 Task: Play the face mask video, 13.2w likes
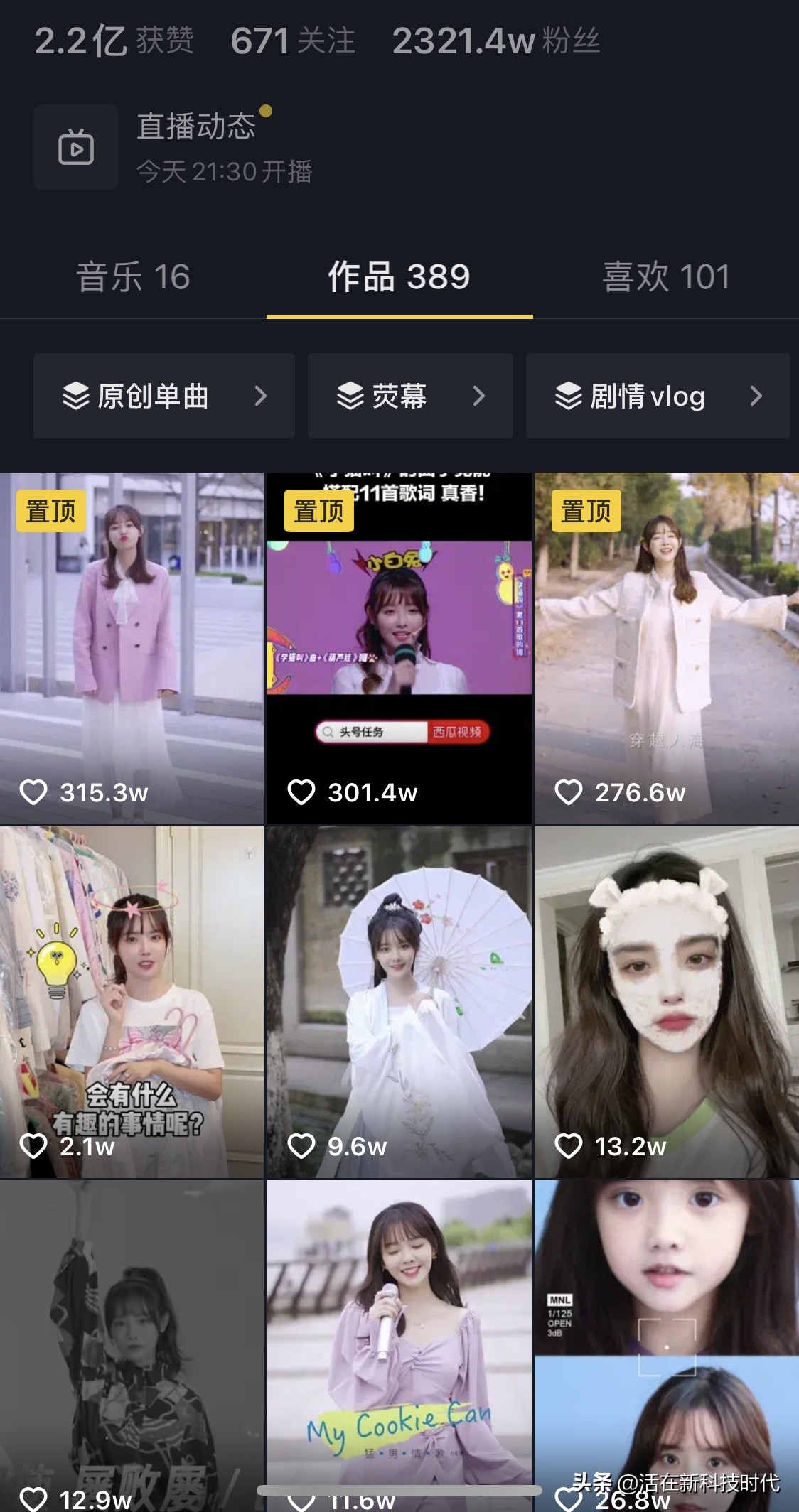click(666, 1002)
